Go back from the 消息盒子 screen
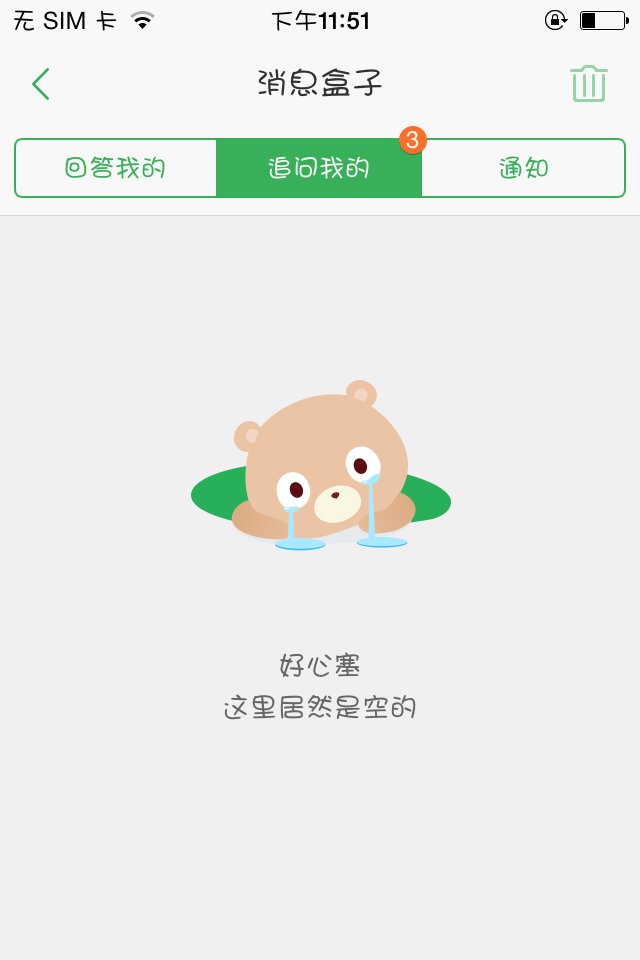 (40, 84)
